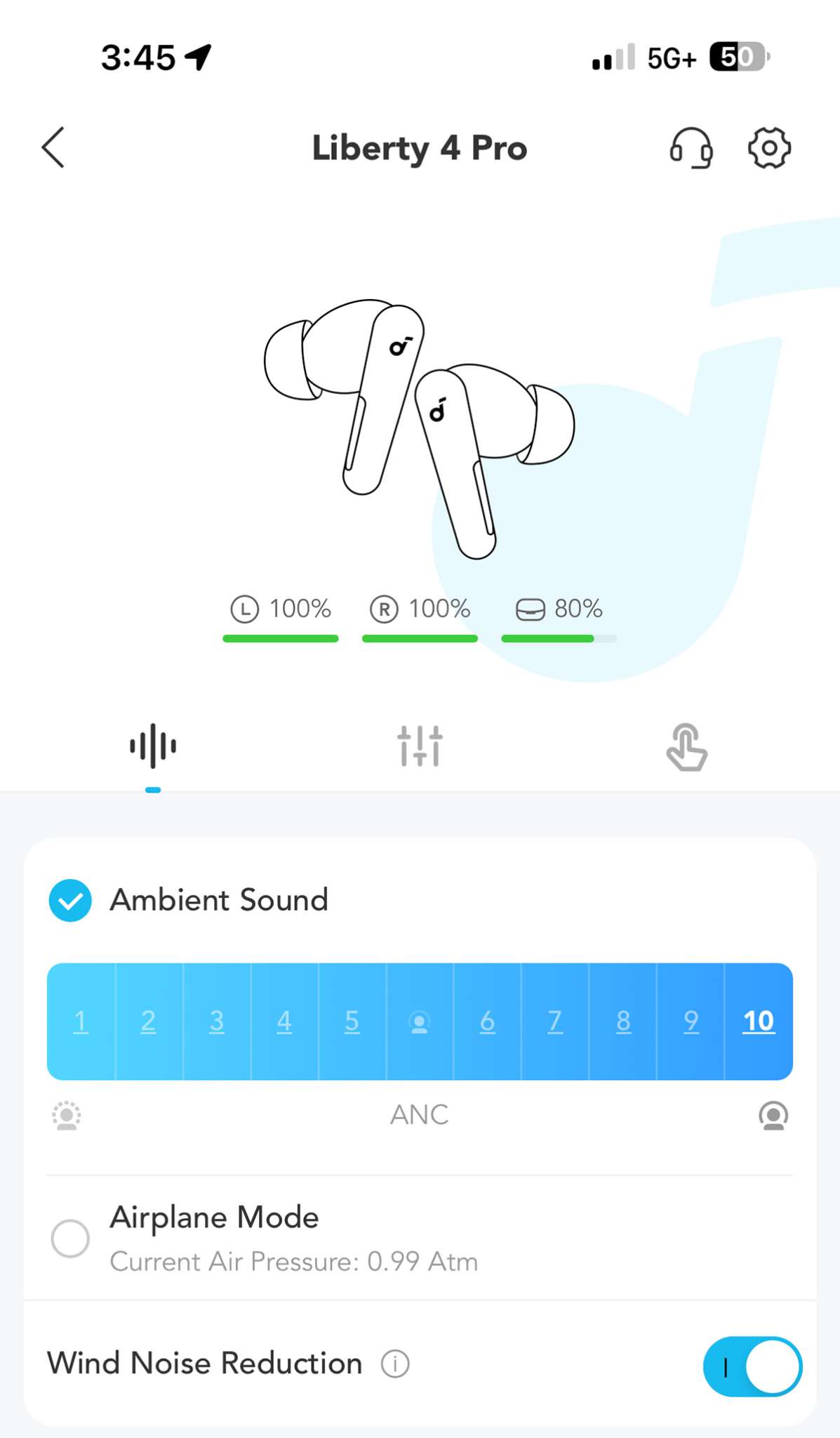This screenshot has height=1438, width=840.
Task: Open device settings gear
Action: point(769,147)
